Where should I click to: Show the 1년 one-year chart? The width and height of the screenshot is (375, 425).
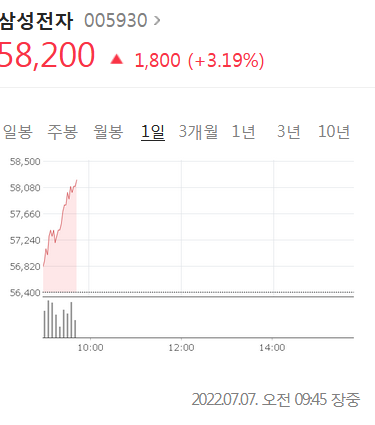coord(243,132)
